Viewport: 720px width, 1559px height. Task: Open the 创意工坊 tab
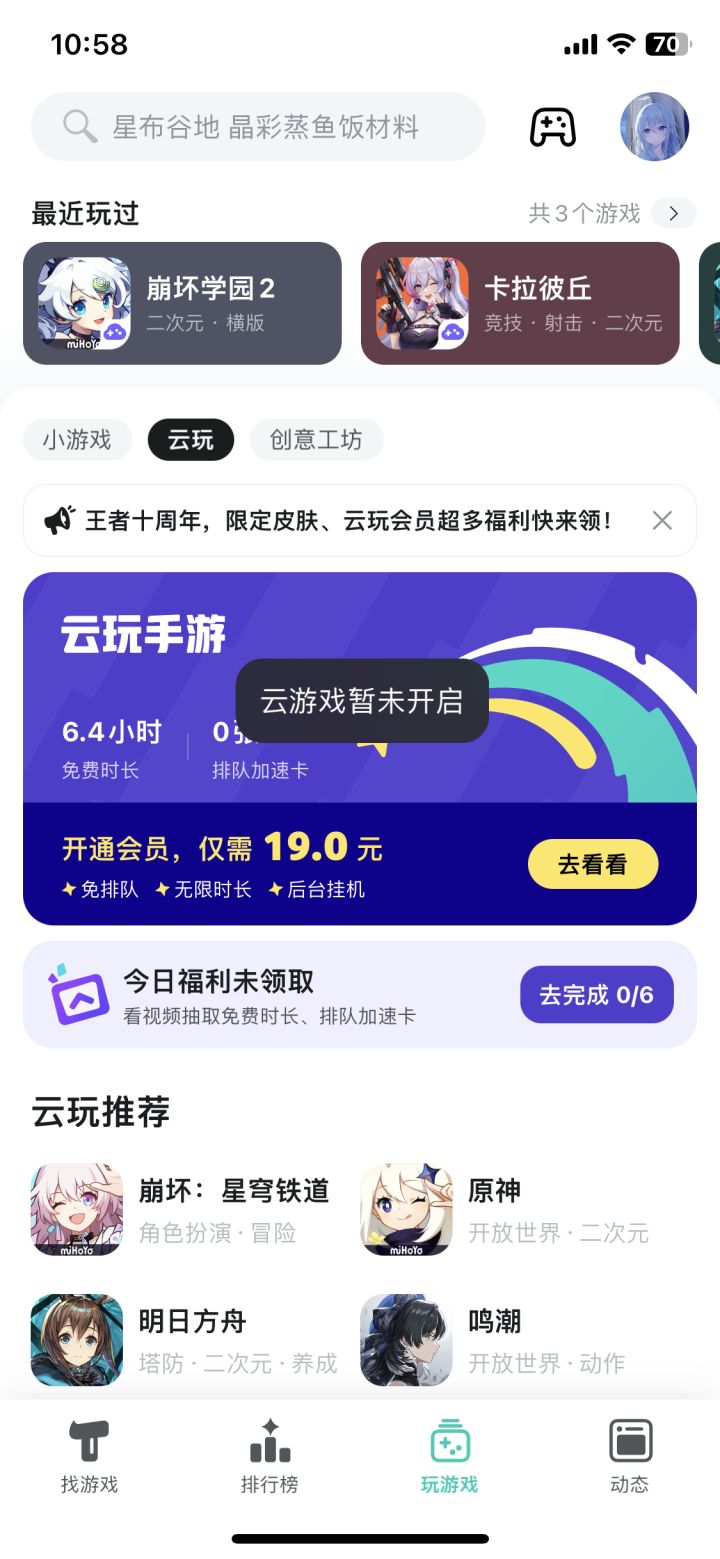(x=316, y=440)
